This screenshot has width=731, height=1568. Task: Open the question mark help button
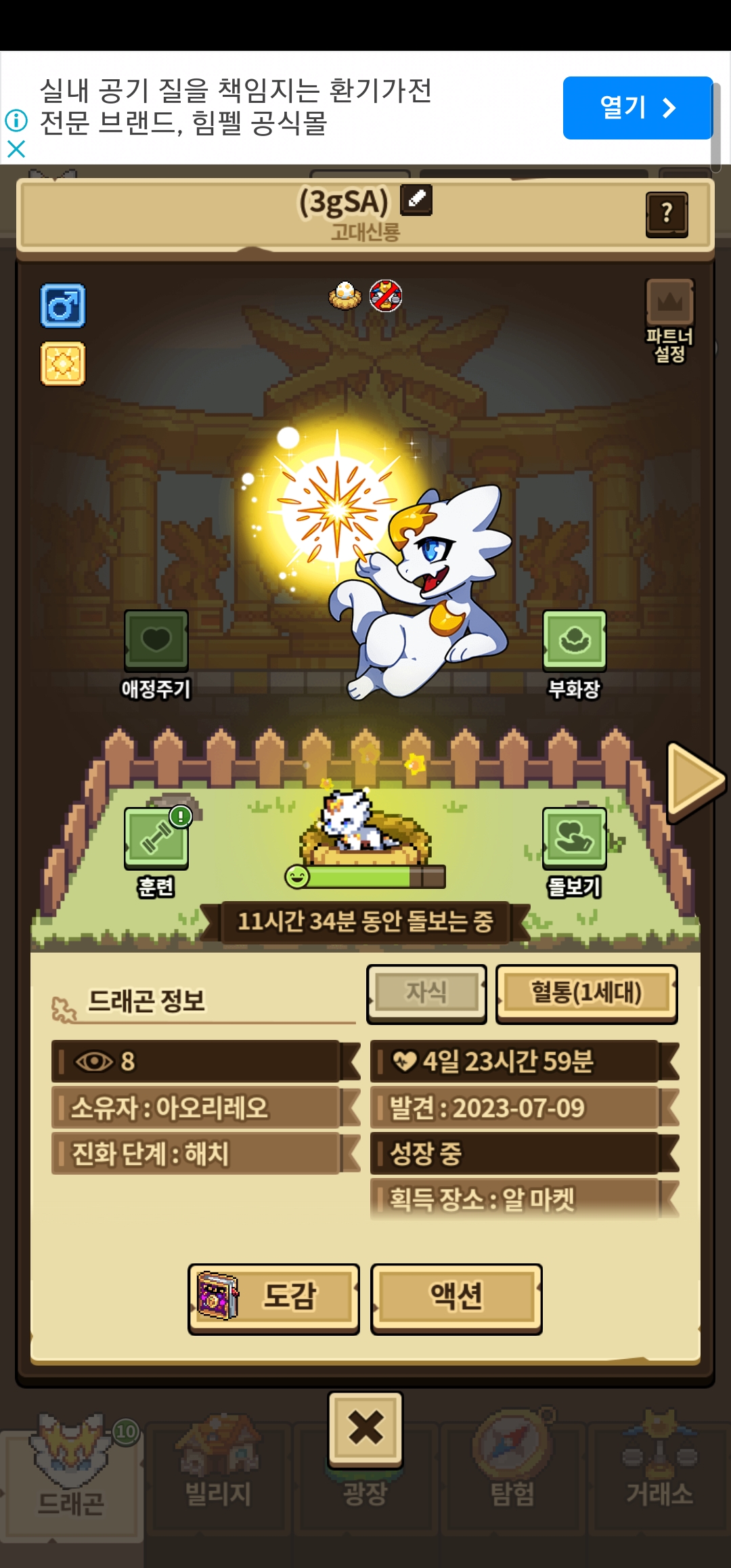(x=667, y=215)
